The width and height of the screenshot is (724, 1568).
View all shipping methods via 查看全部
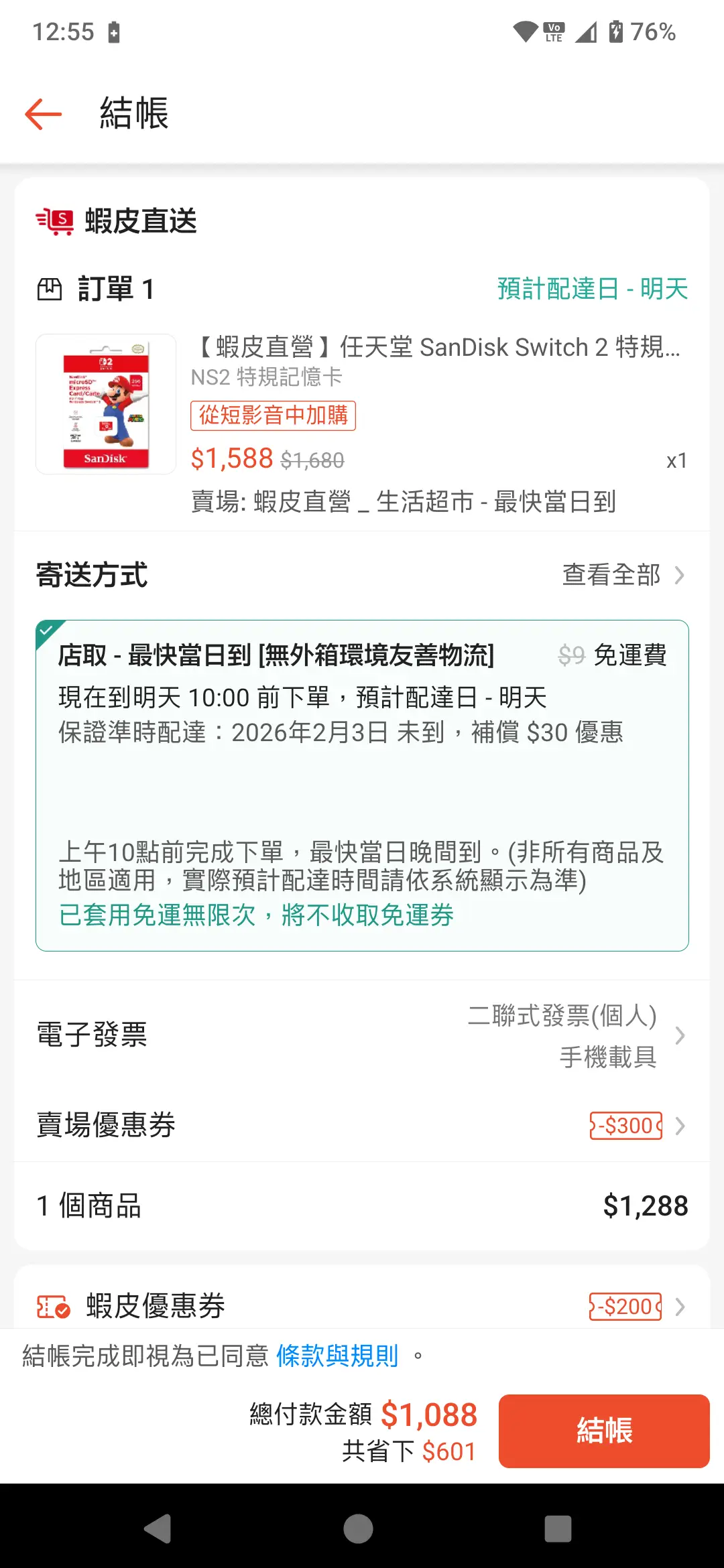(x=622, y=575)
